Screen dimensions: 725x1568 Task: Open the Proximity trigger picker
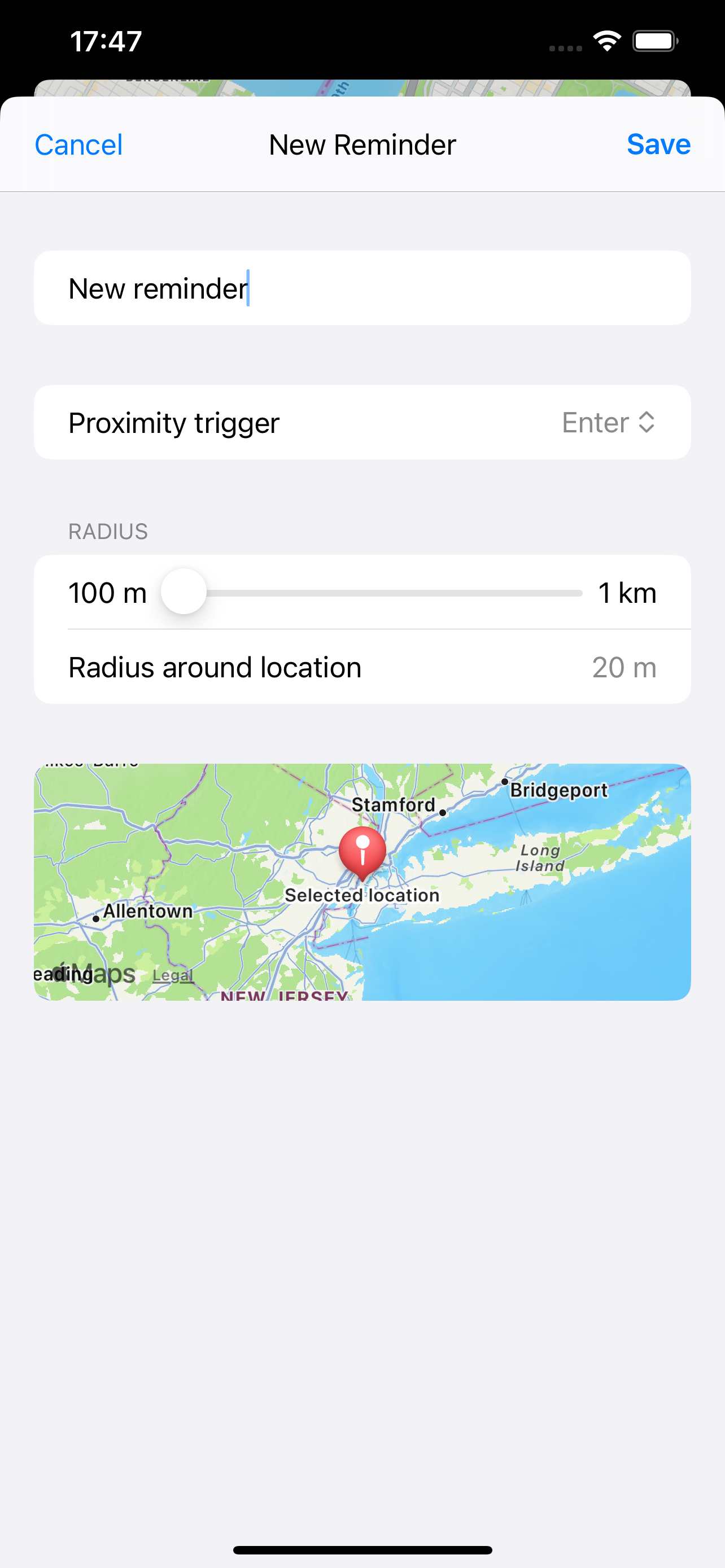point(608,422)
